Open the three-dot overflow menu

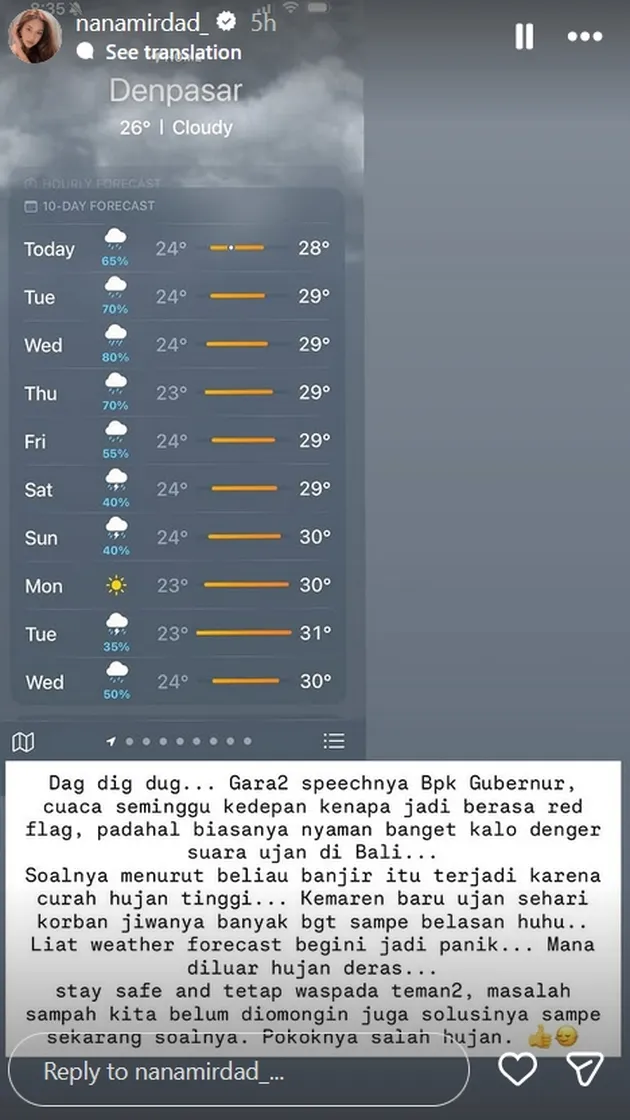click(x=585, y=37)
